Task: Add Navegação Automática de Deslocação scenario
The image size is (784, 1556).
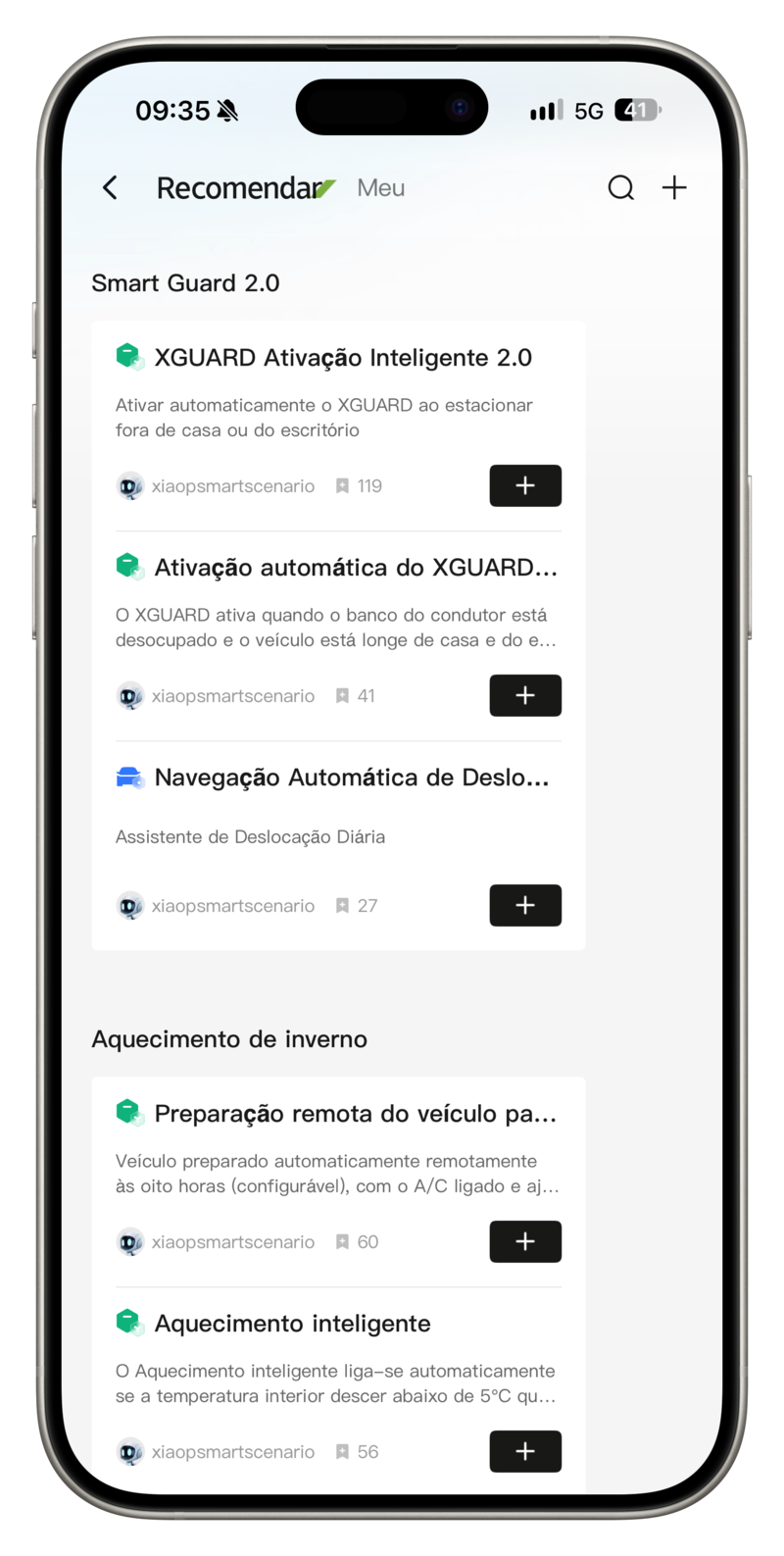Action: 525,905
